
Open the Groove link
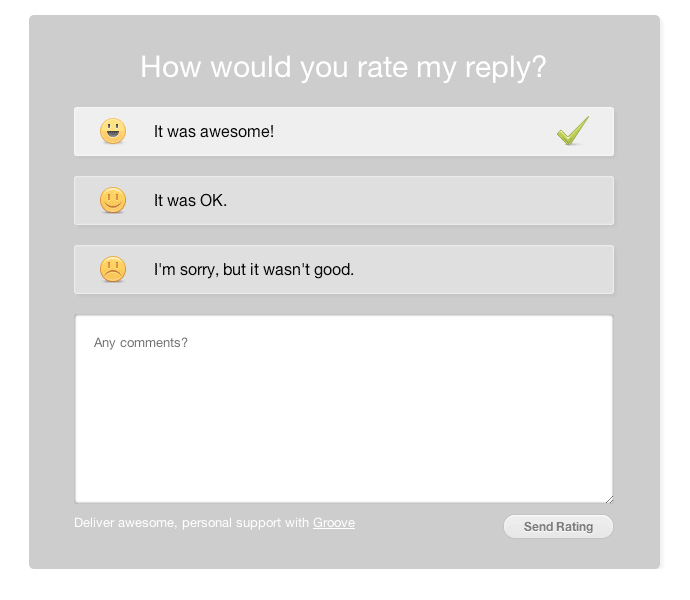tap(333, 523)
